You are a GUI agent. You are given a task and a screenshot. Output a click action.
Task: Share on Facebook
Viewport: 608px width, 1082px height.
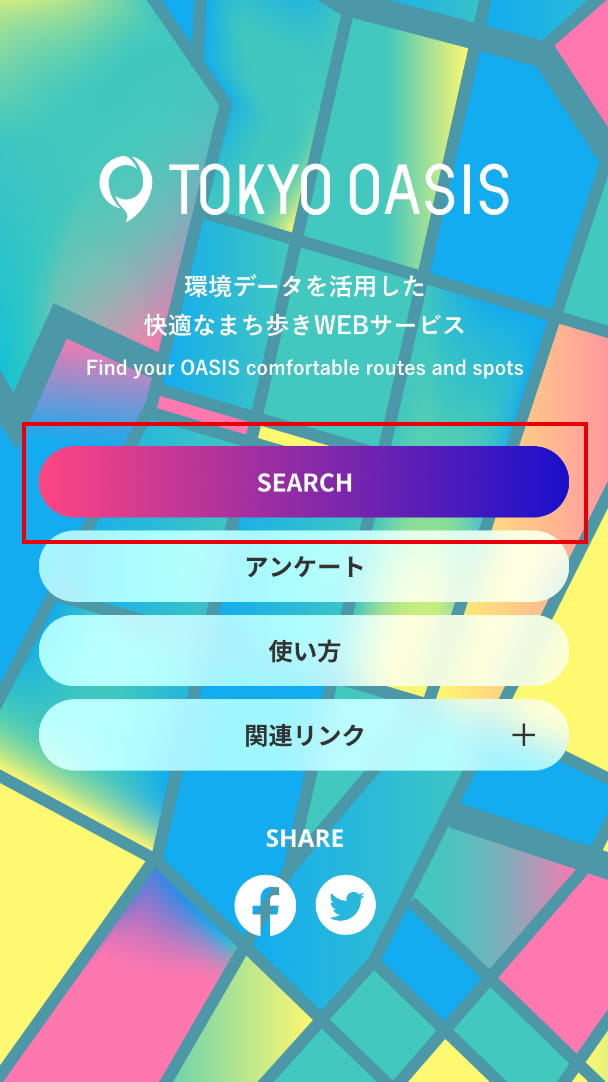(265, 906)
